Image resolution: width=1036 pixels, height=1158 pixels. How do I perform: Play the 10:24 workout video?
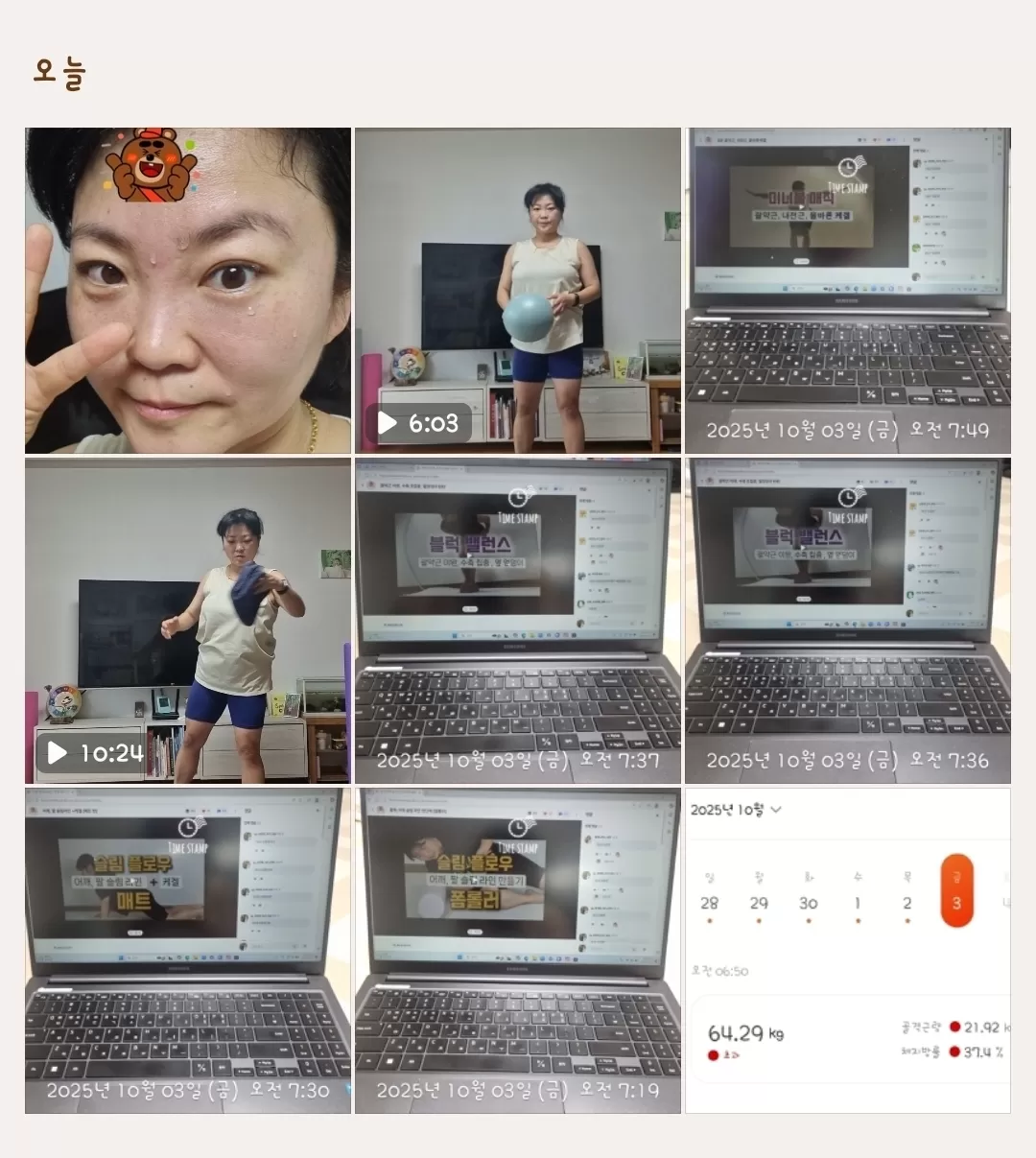(x=188, y=621)
